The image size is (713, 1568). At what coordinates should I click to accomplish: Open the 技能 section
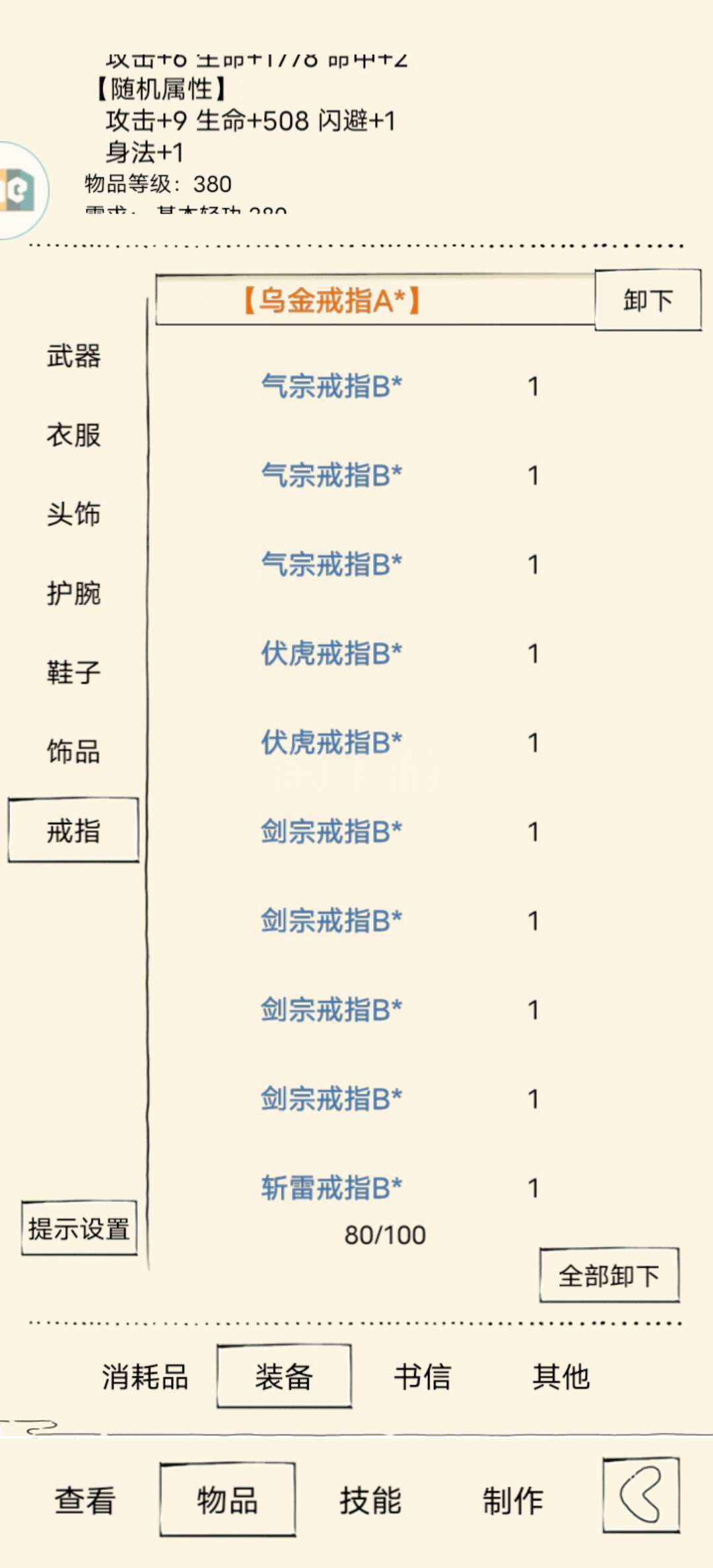click(370, 1499)
